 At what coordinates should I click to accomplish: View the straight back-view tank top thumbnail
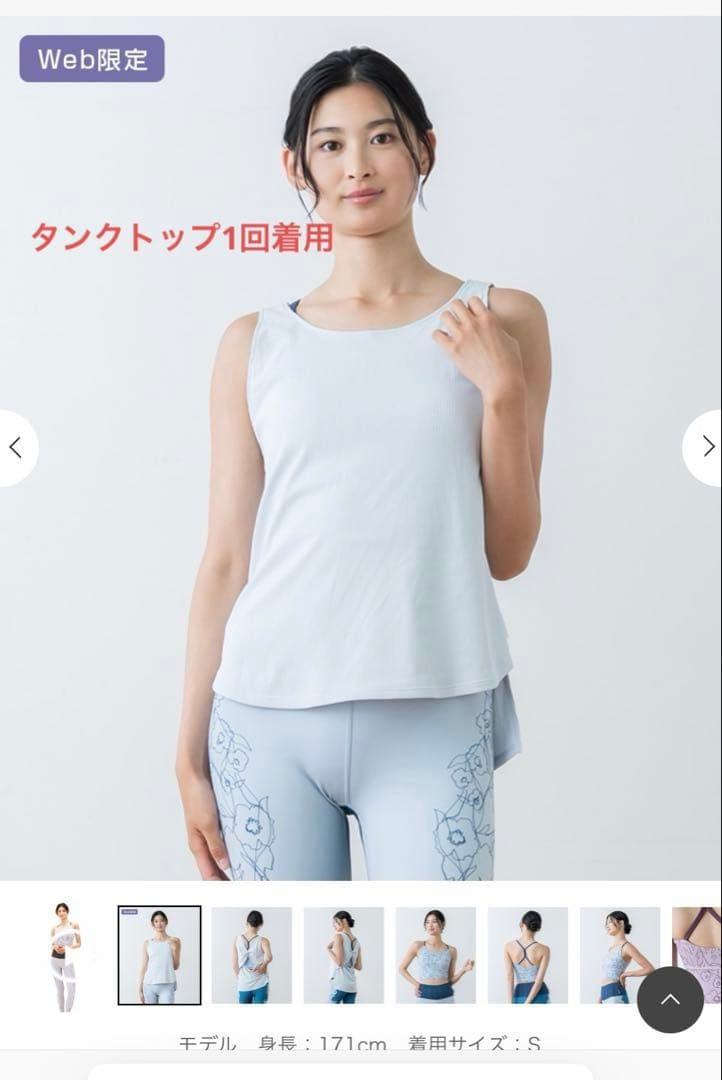(x=251, y=956)
